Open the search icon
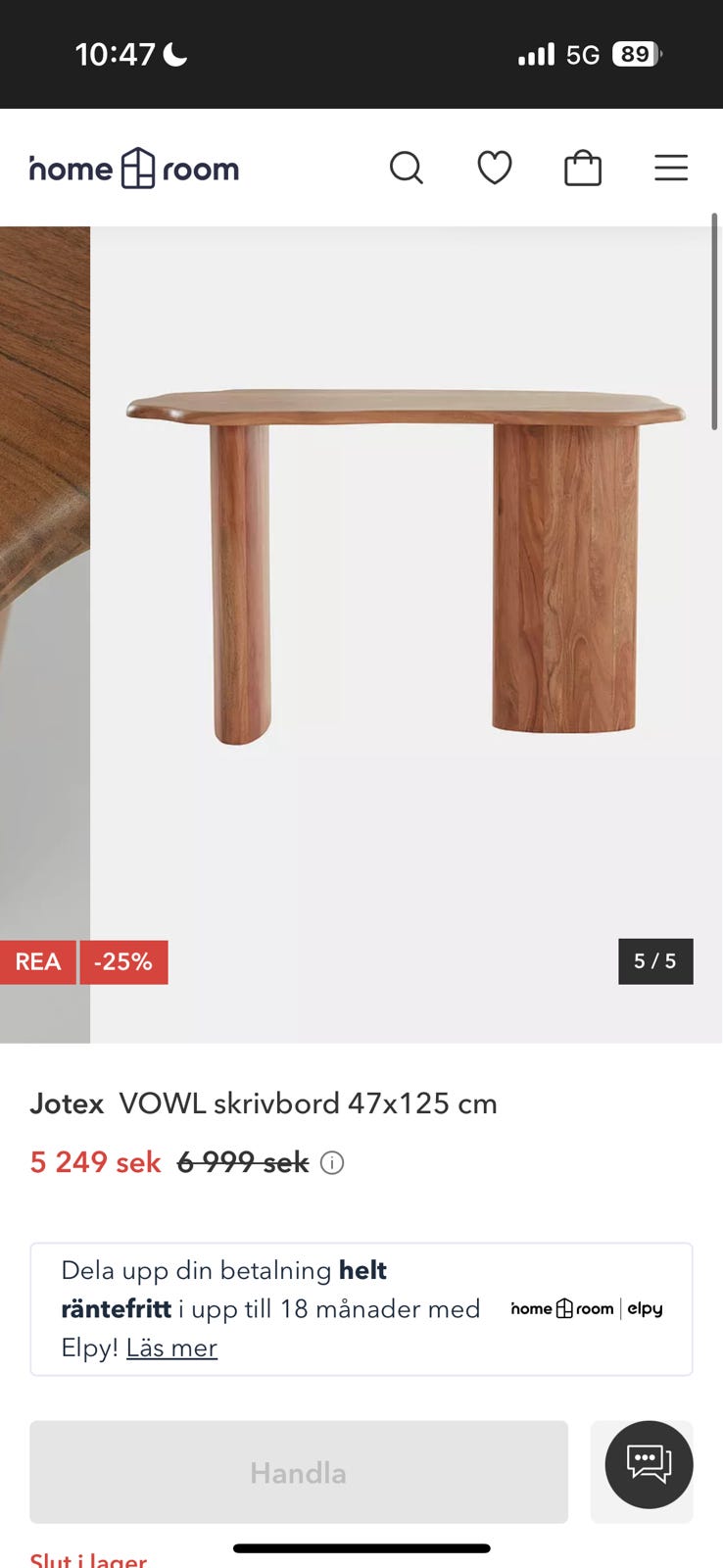The image size is (723, 1568). click(407, 167)
